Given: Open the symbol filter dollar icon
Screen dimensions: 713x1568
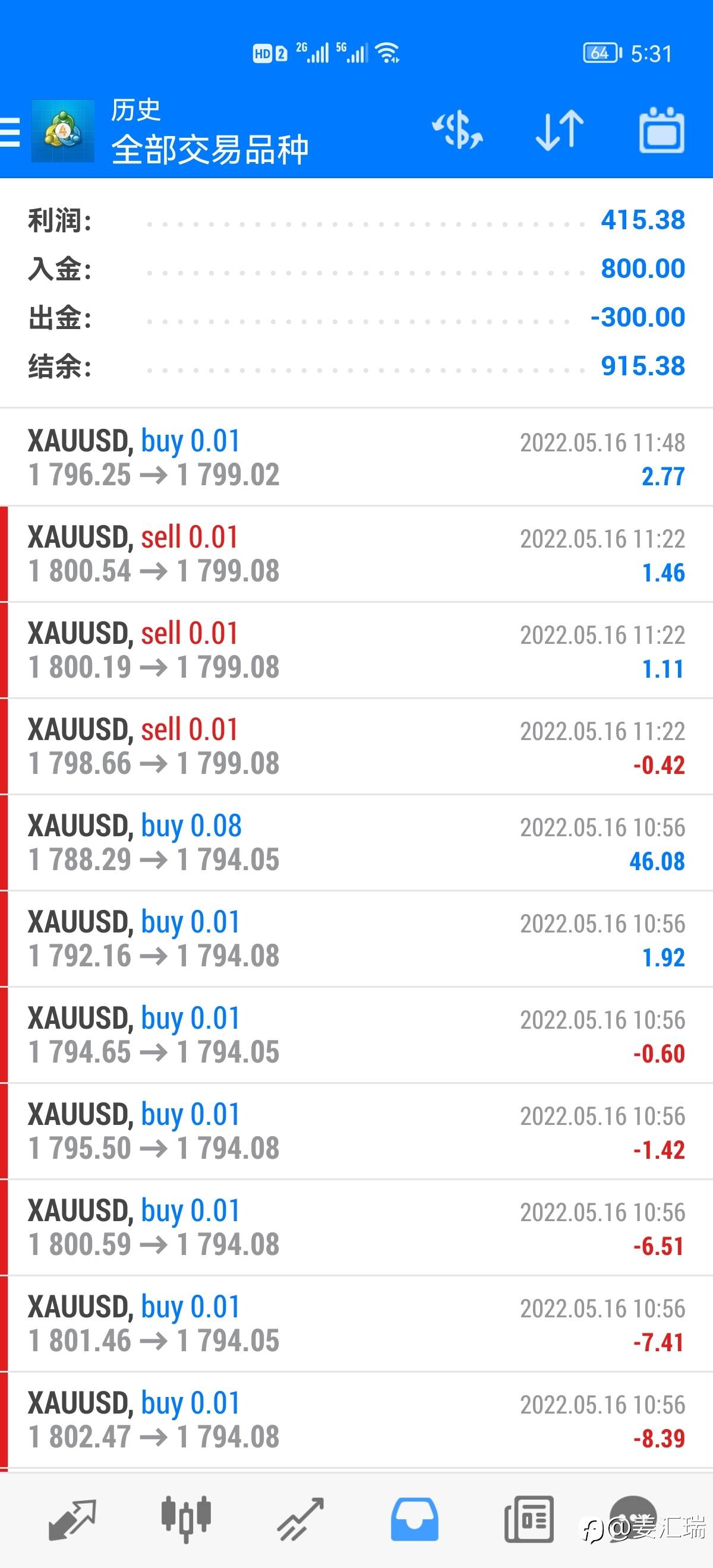Looking at the screenshot, I should (458, 130).
